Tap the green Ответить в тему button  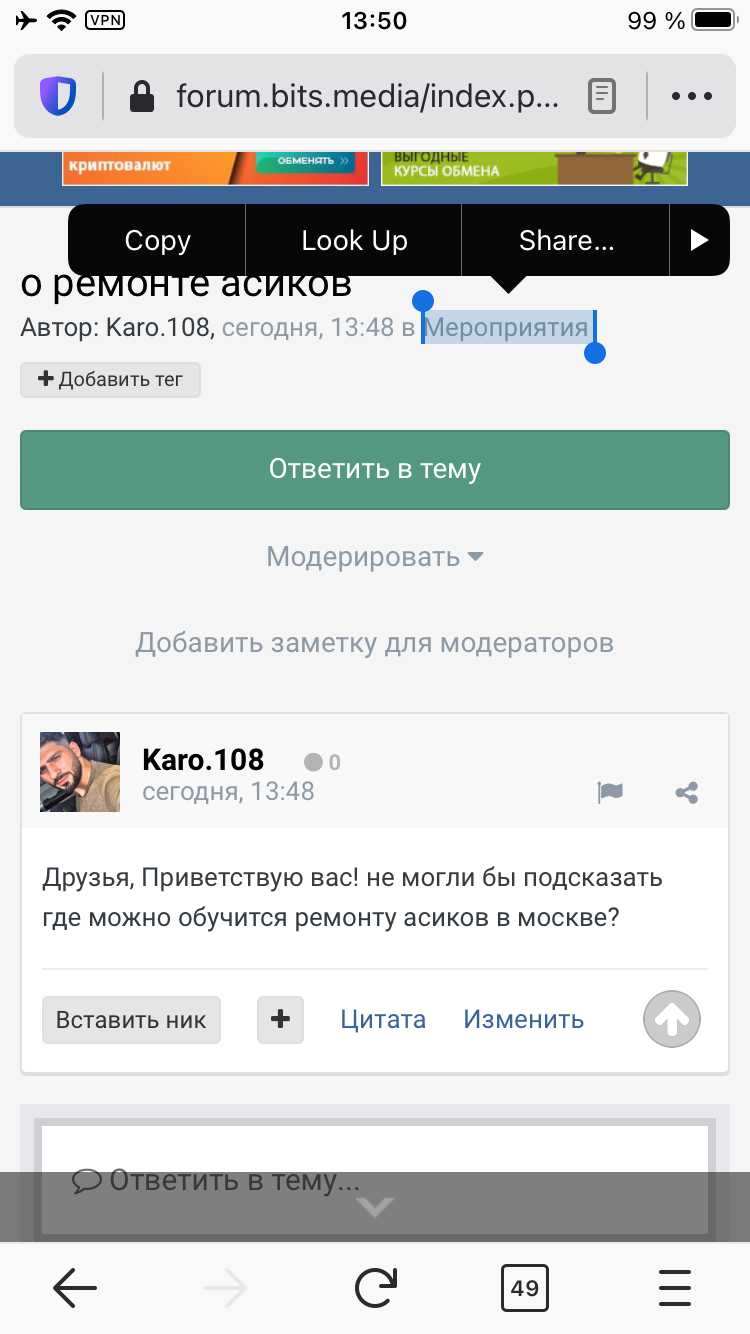point(375,469)
